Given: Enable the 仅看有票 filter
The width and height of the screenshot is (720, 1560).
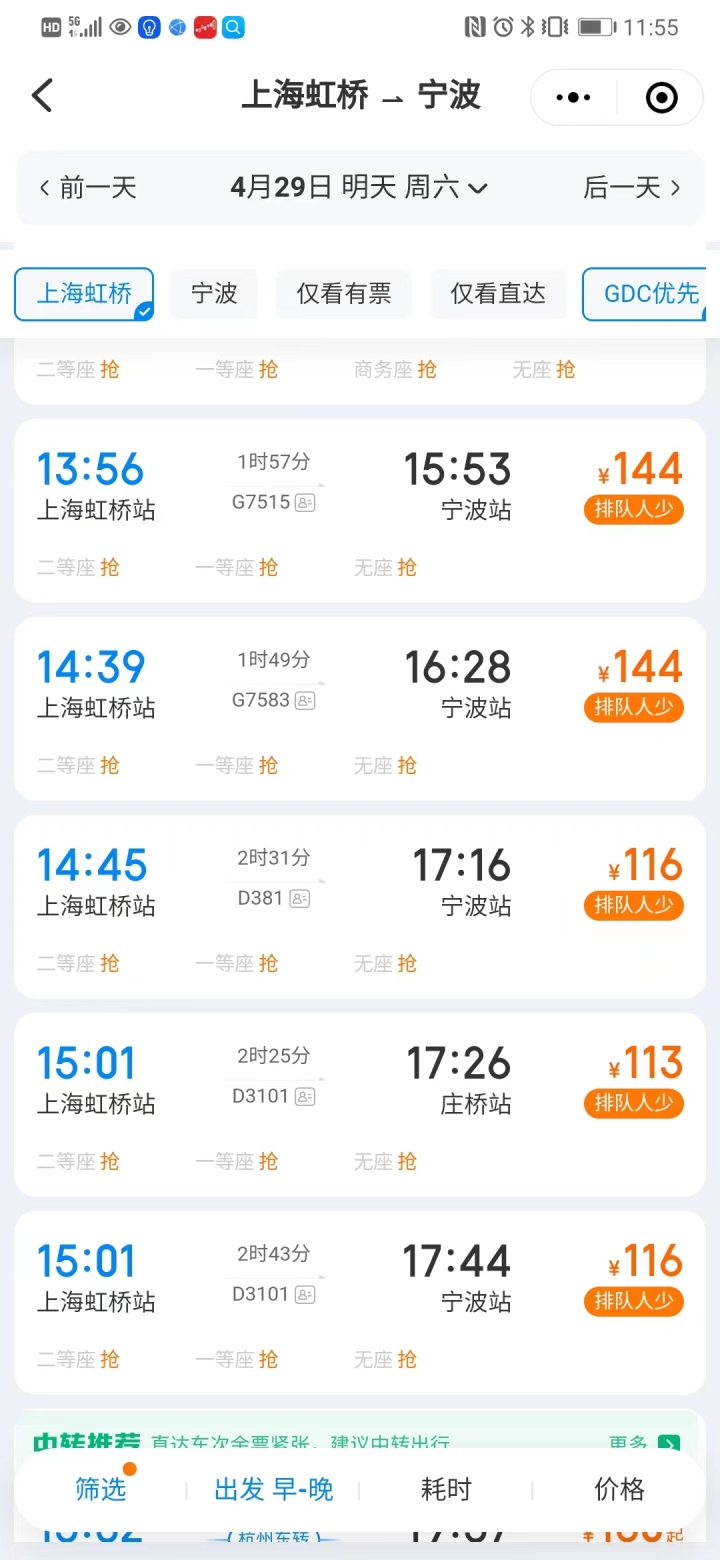Looking at the screenshot, I should (x=344, y=294).
